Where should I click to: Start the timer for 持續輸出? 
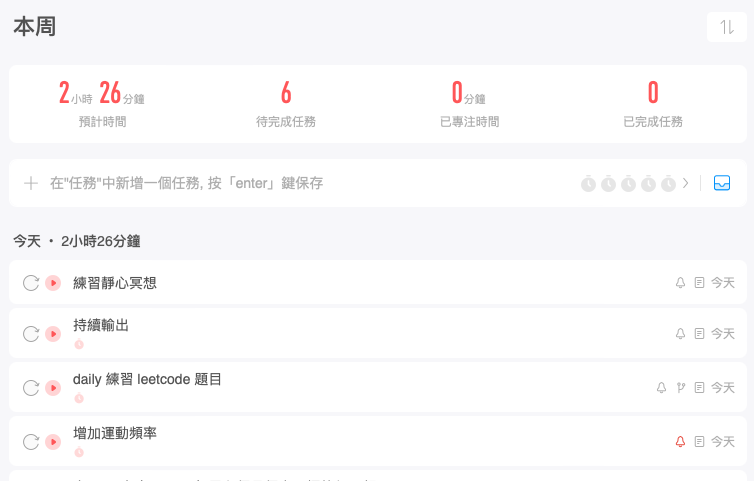tap(53, 333)
